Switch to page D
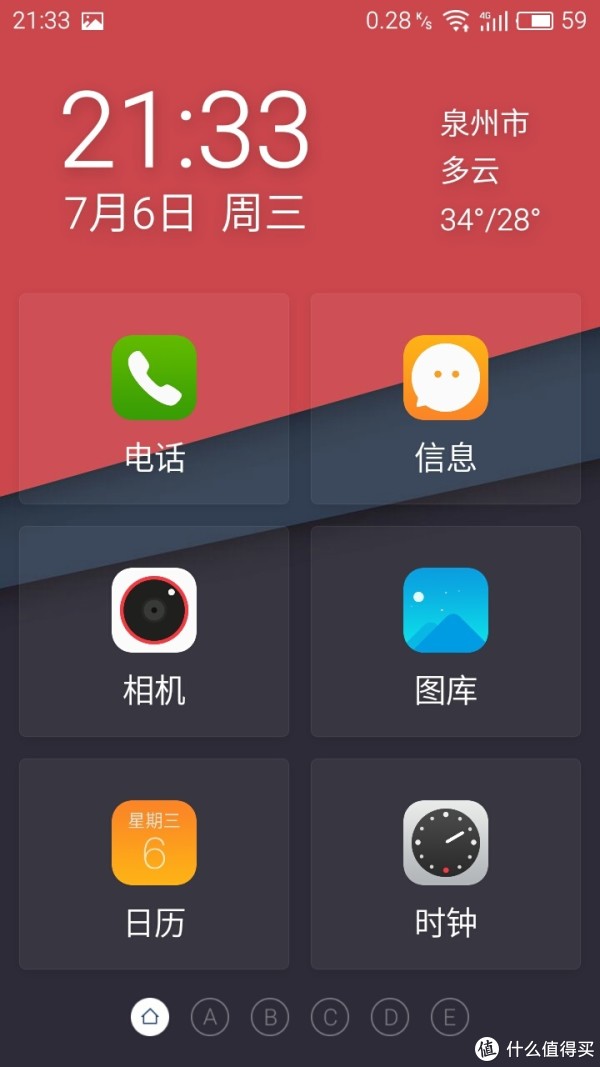The height and width of the screenshot is (1067, 600). point(390,1018)
